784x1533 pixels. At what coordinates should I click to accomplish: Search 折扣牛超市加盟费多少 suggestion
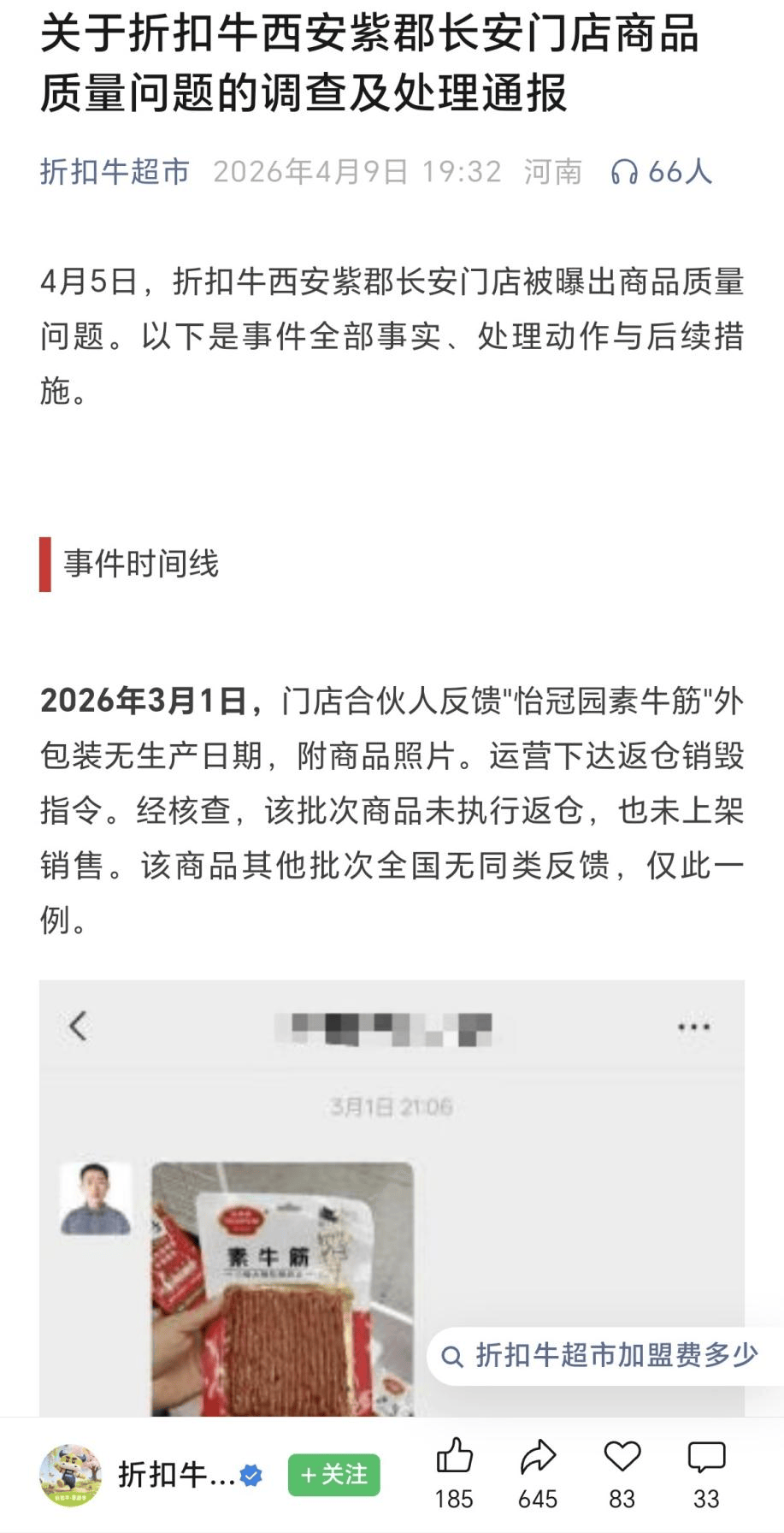[x=603, y=1356]
